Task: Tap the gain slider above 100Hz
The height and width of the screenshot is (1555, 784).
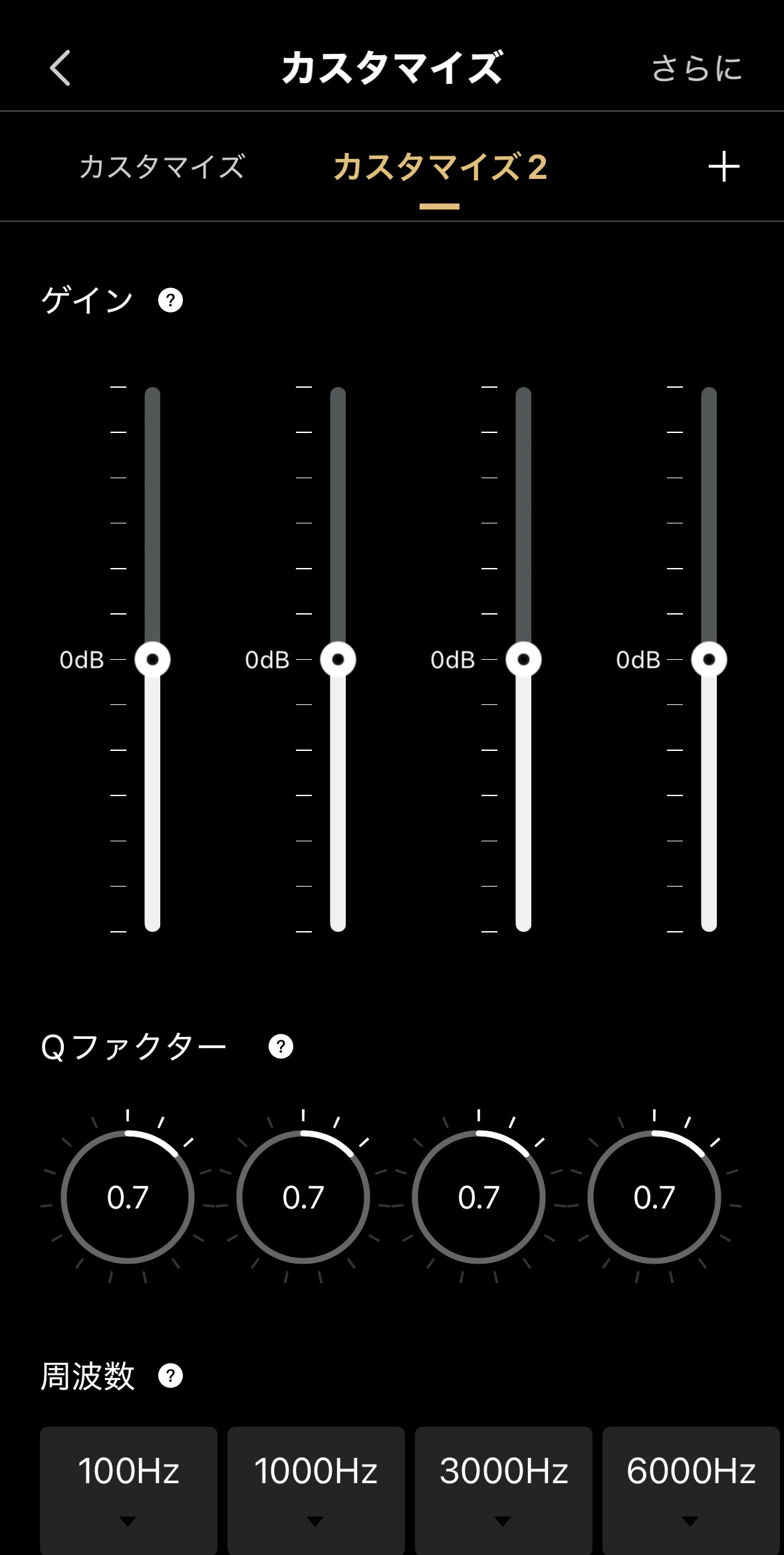Action: click(x=152, y=659)
